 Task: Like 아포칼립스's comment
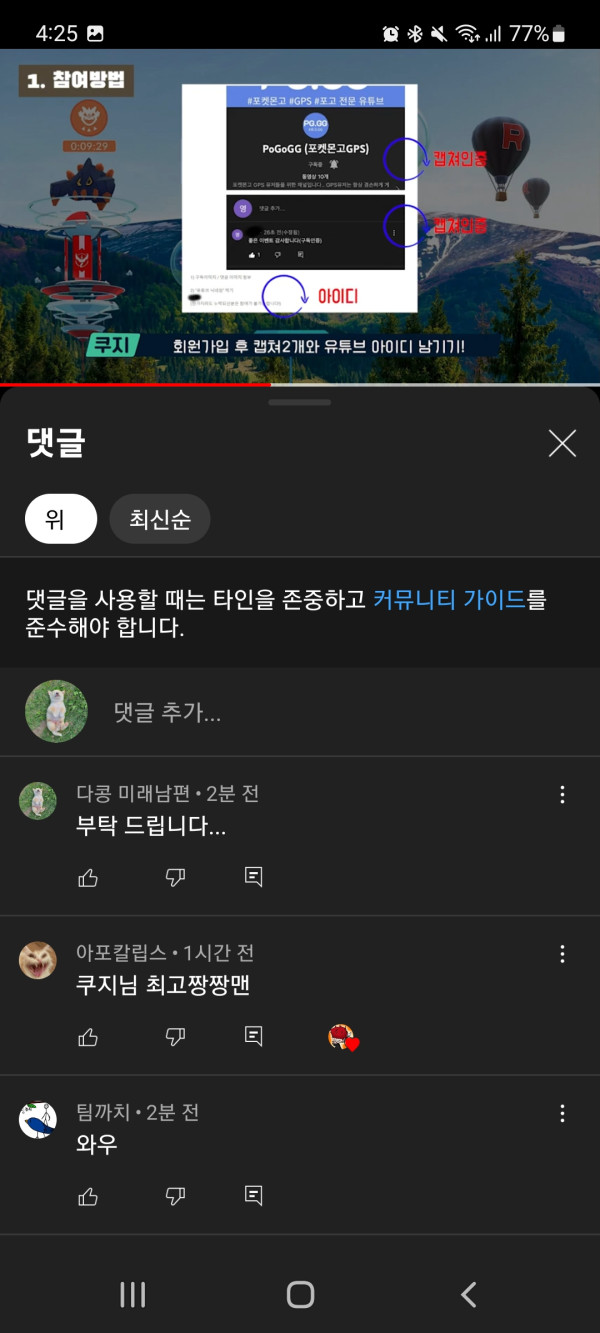tap(88, 1037)
